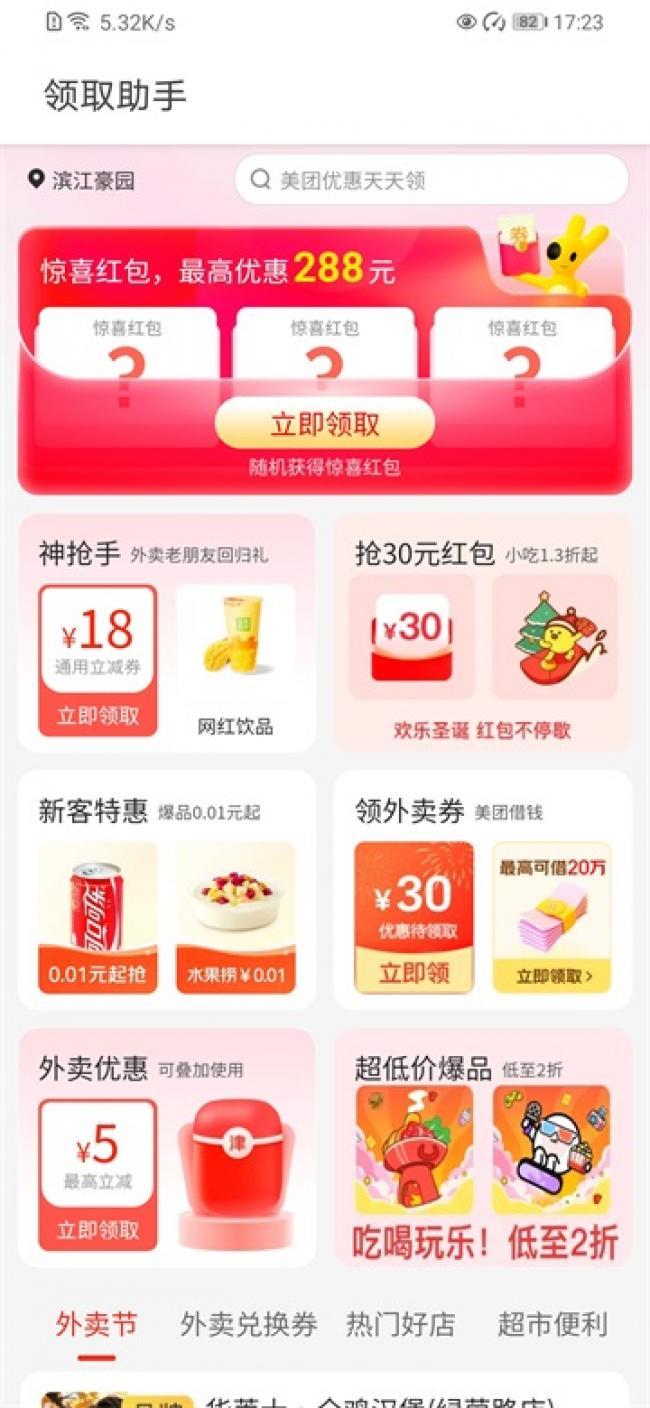Screen dimensions: 650x1408
Task: Open the 最高可借20万 loan offer
Action: point(552,918)
